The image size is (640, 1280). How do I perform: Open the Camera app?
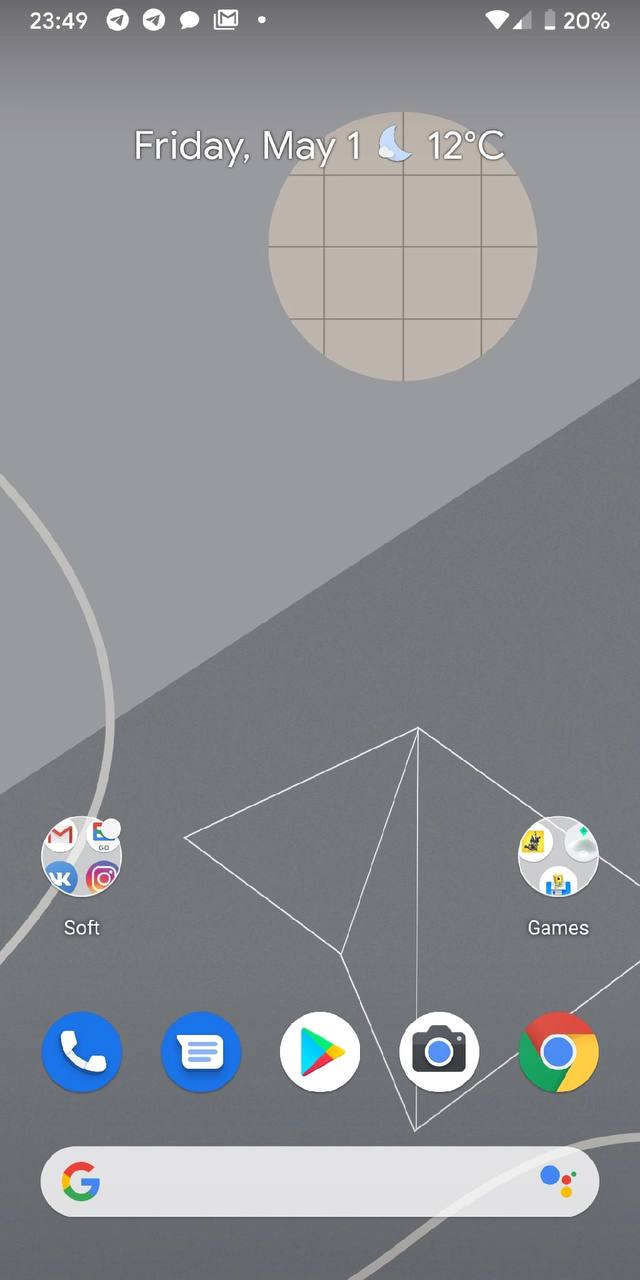(439, 1052)
